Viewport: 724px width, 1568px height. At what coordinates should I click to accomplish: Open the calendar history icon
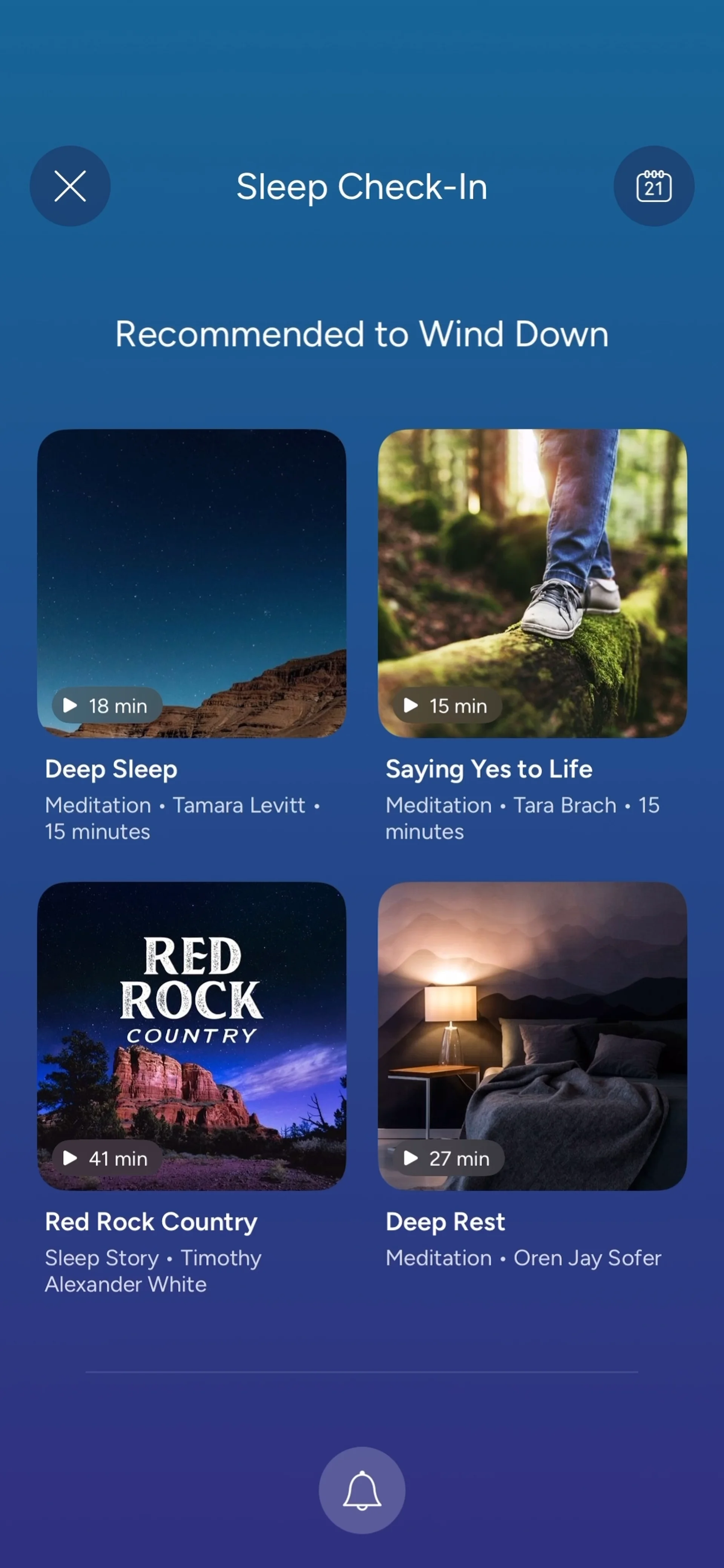coord(653,185)
